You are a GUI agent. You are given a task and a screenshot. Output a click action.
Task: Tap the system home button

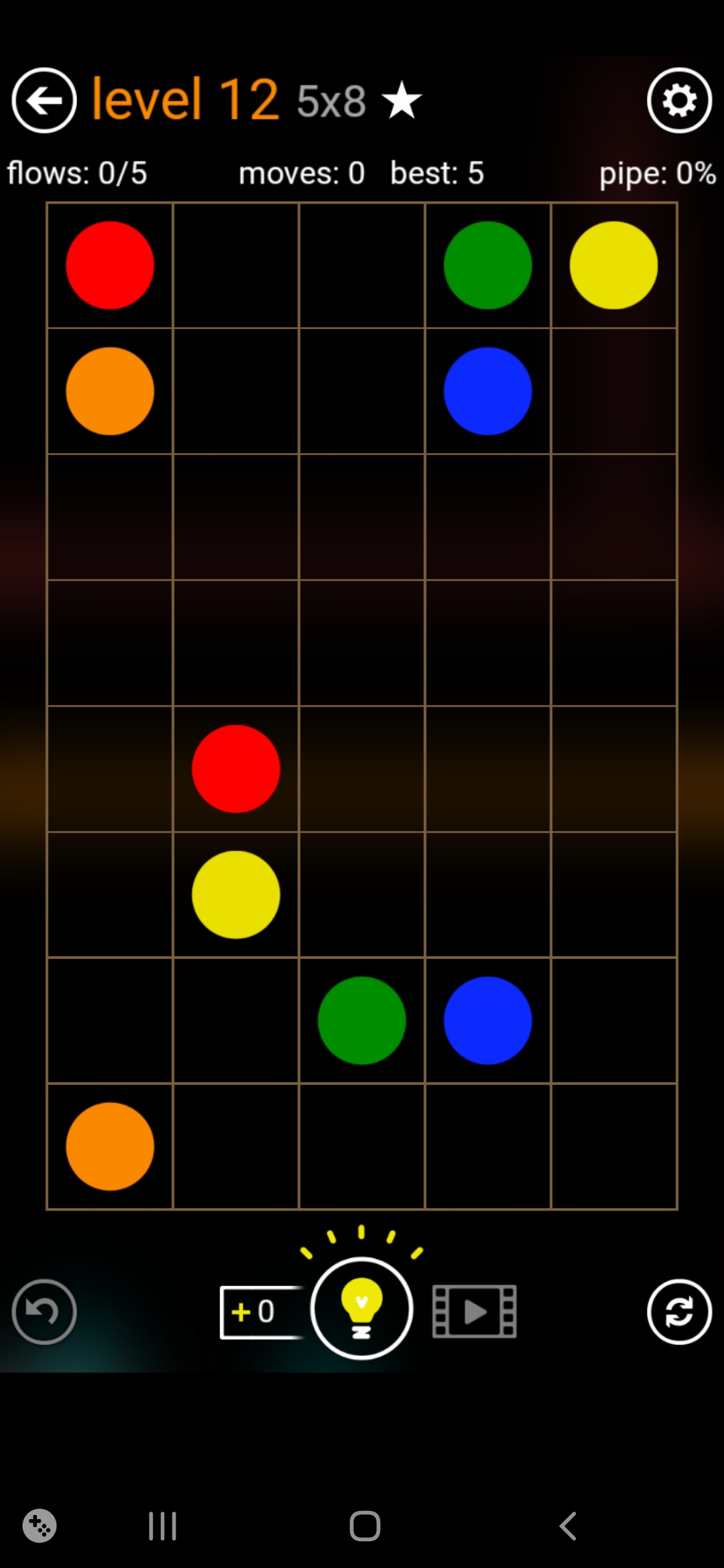pos(365,1526)
